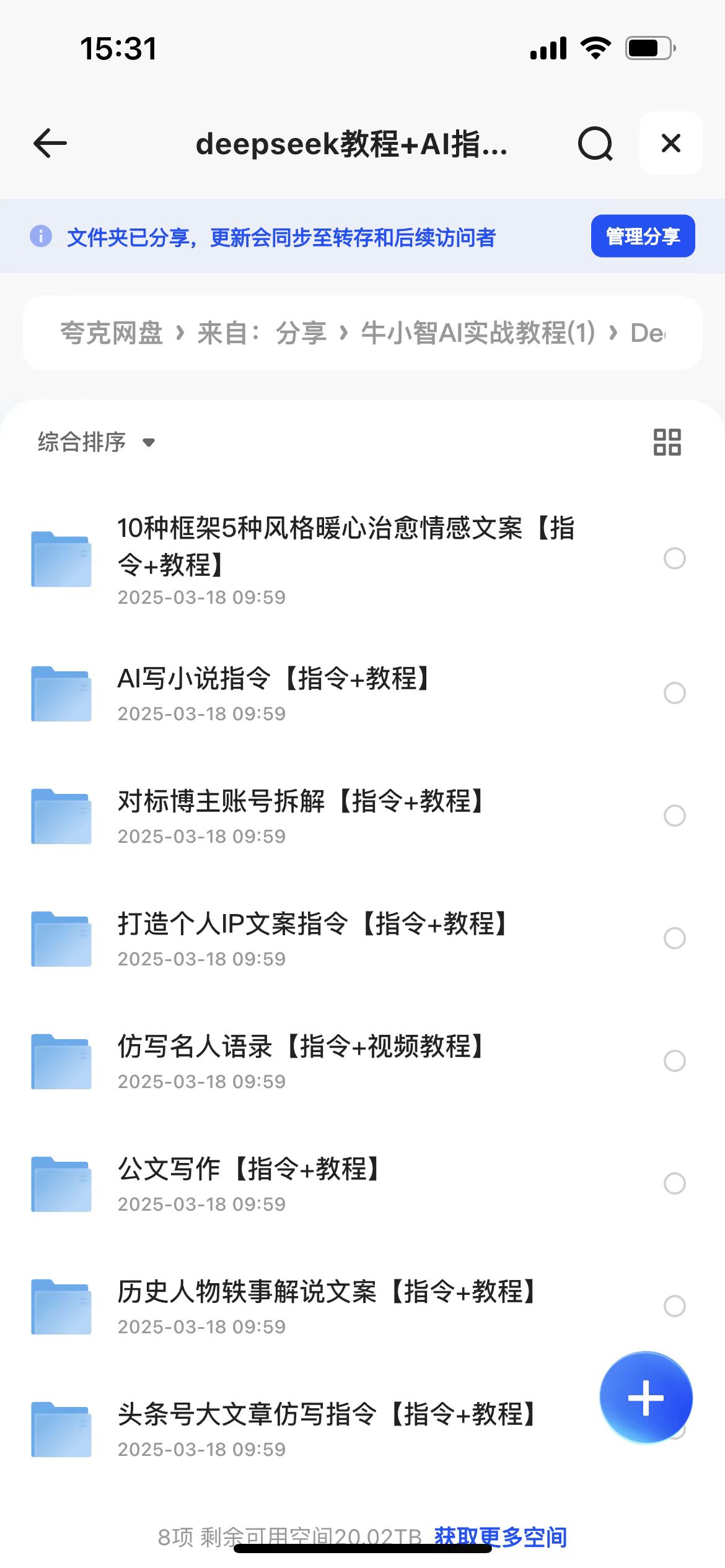Tap the blue plus floating button

coord(646,1398)
